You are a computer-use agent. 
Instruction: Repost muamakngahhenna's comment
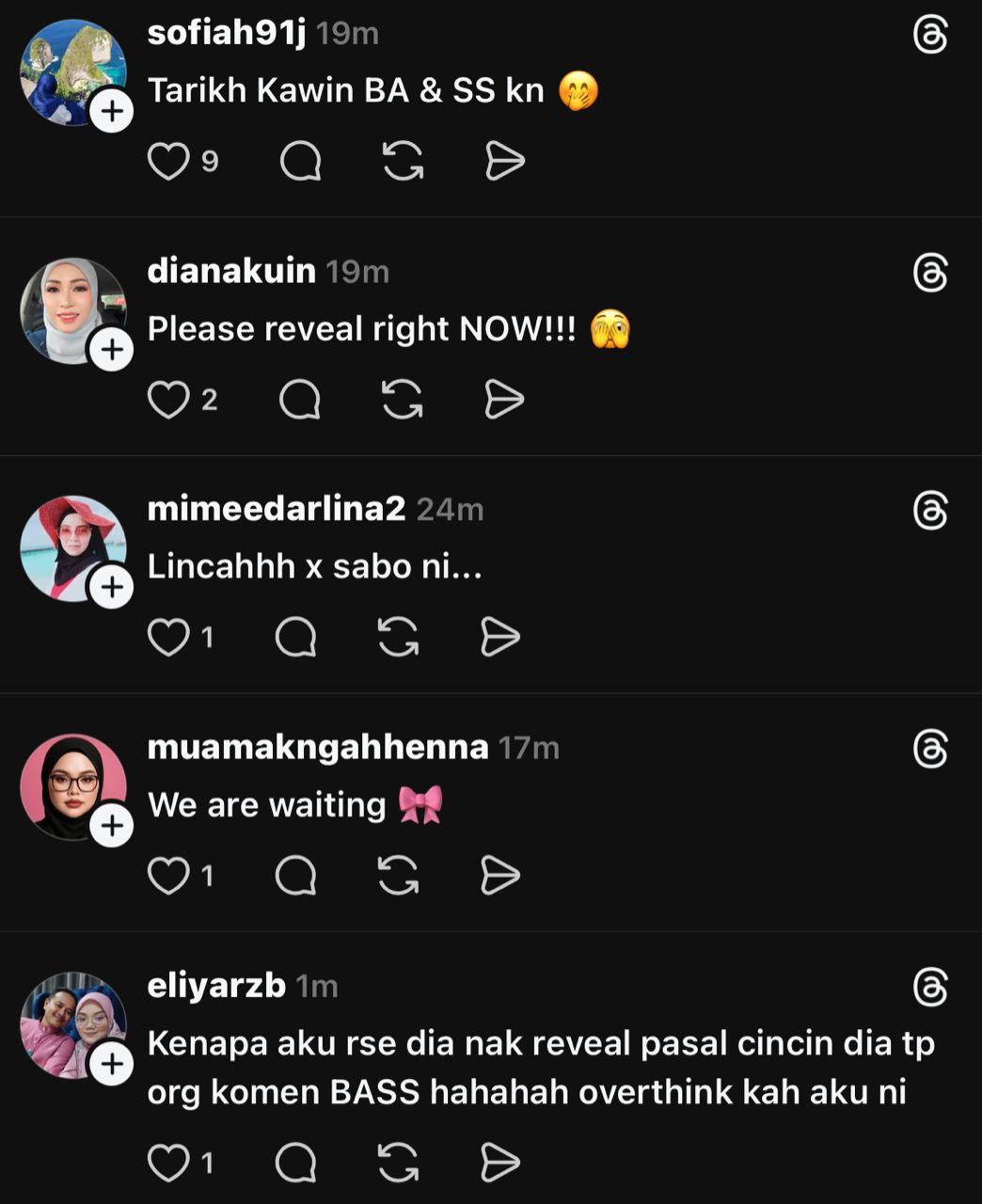[x=398, y=876]
